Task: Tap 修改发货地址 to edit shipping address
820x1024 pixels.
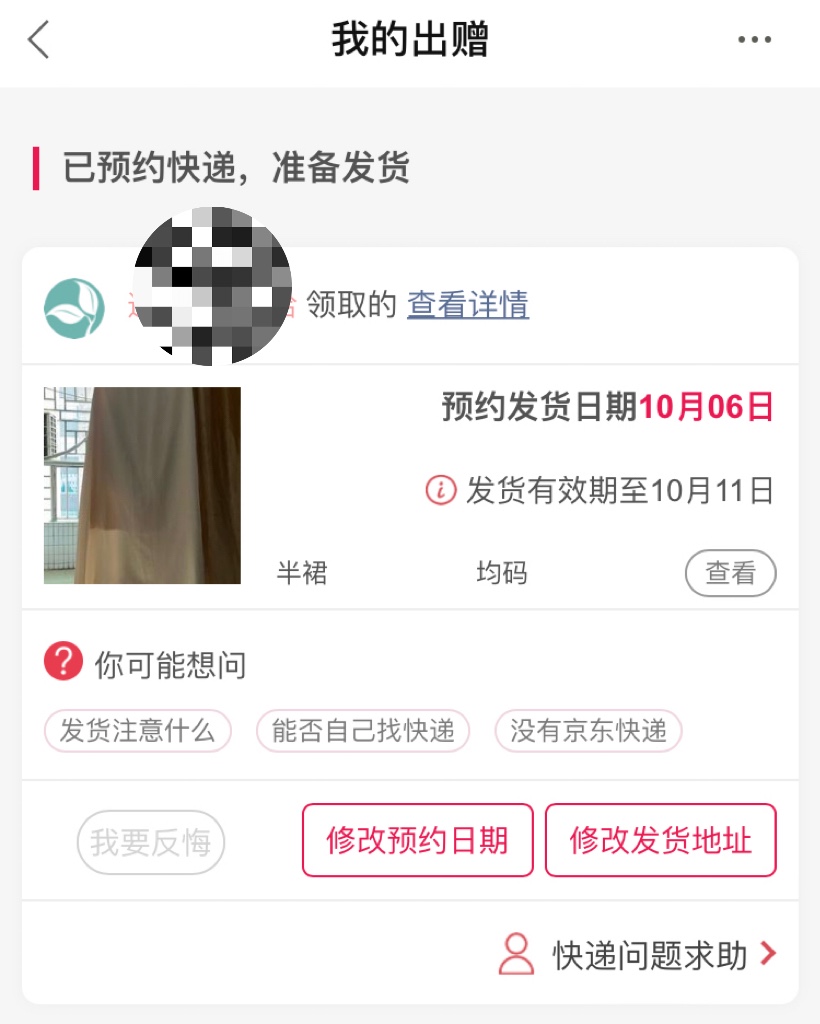Action: tap(660, 840)
